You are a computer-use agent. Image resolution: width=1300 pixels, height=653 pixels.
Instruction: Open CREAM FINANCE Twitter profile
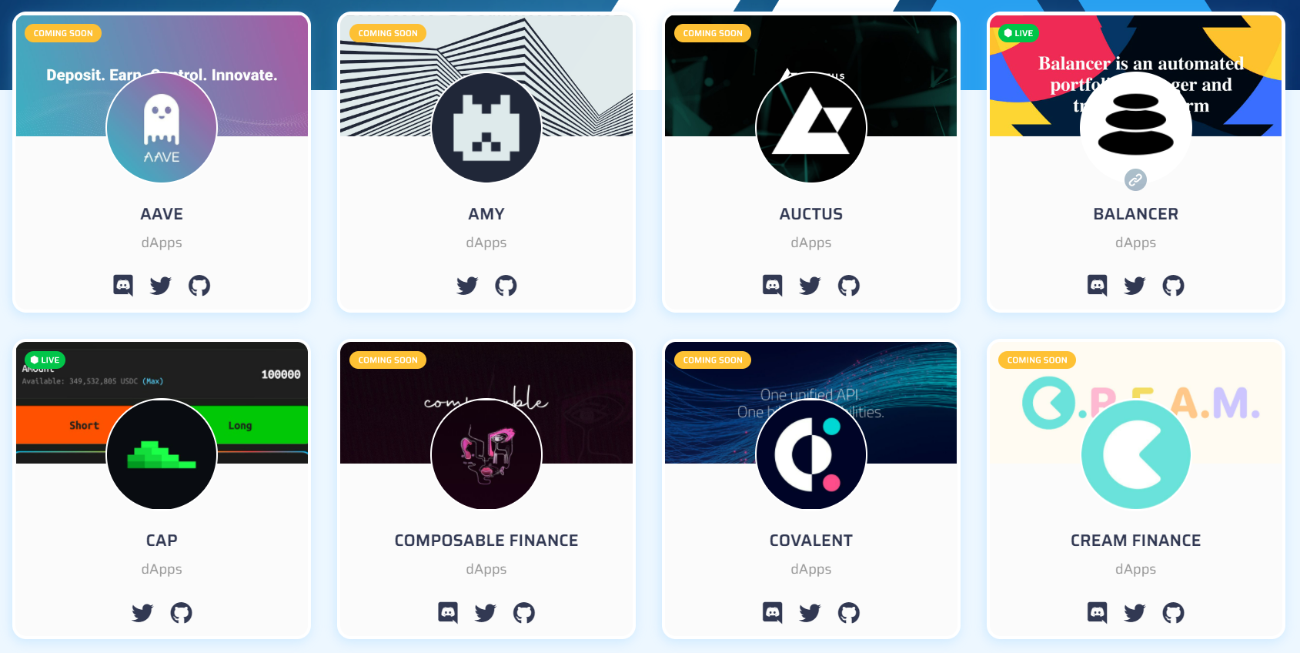[x=1135, y=613]
